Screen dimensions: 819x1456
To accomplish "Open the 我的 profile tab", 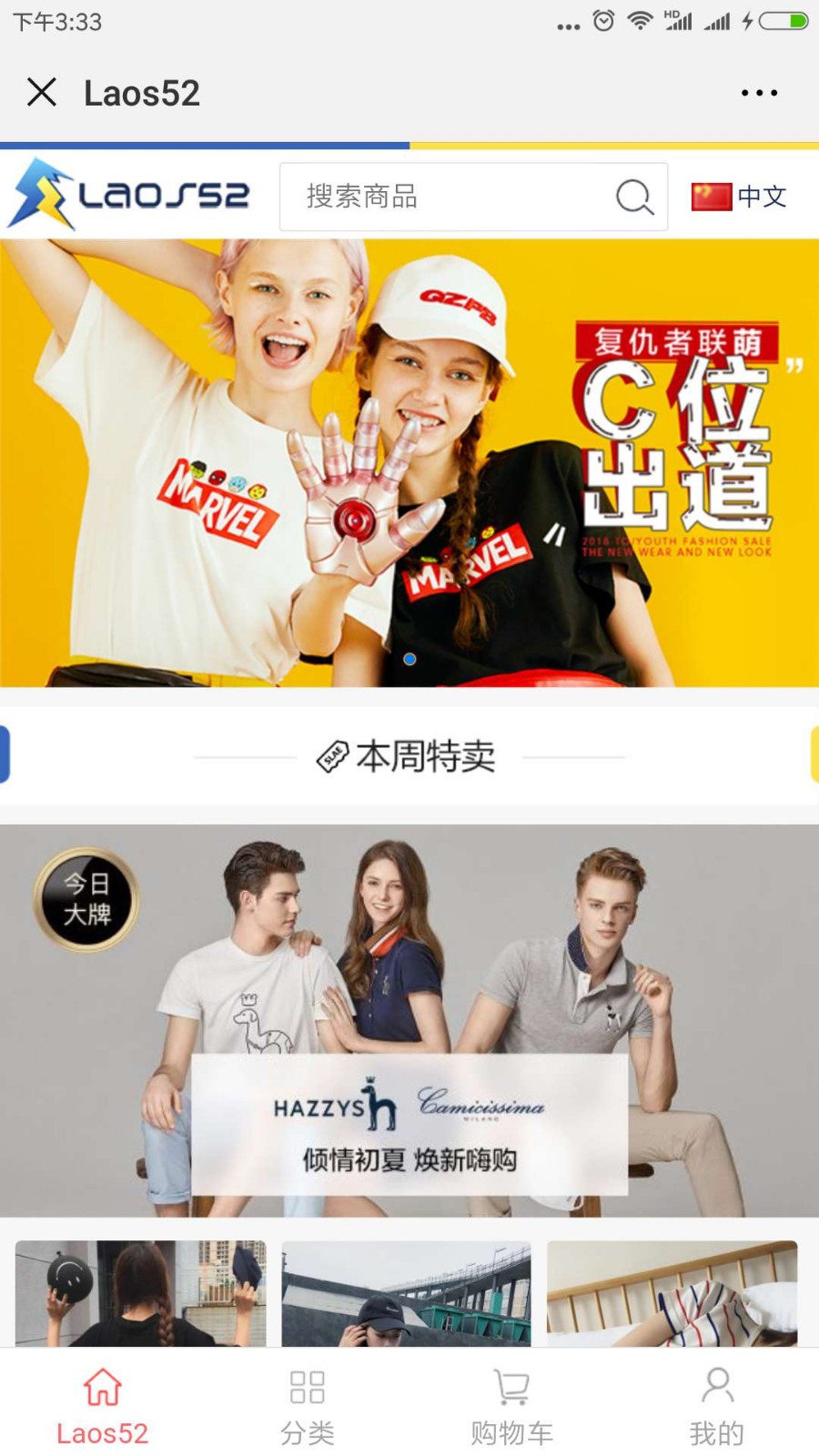I will point(716,1408).
